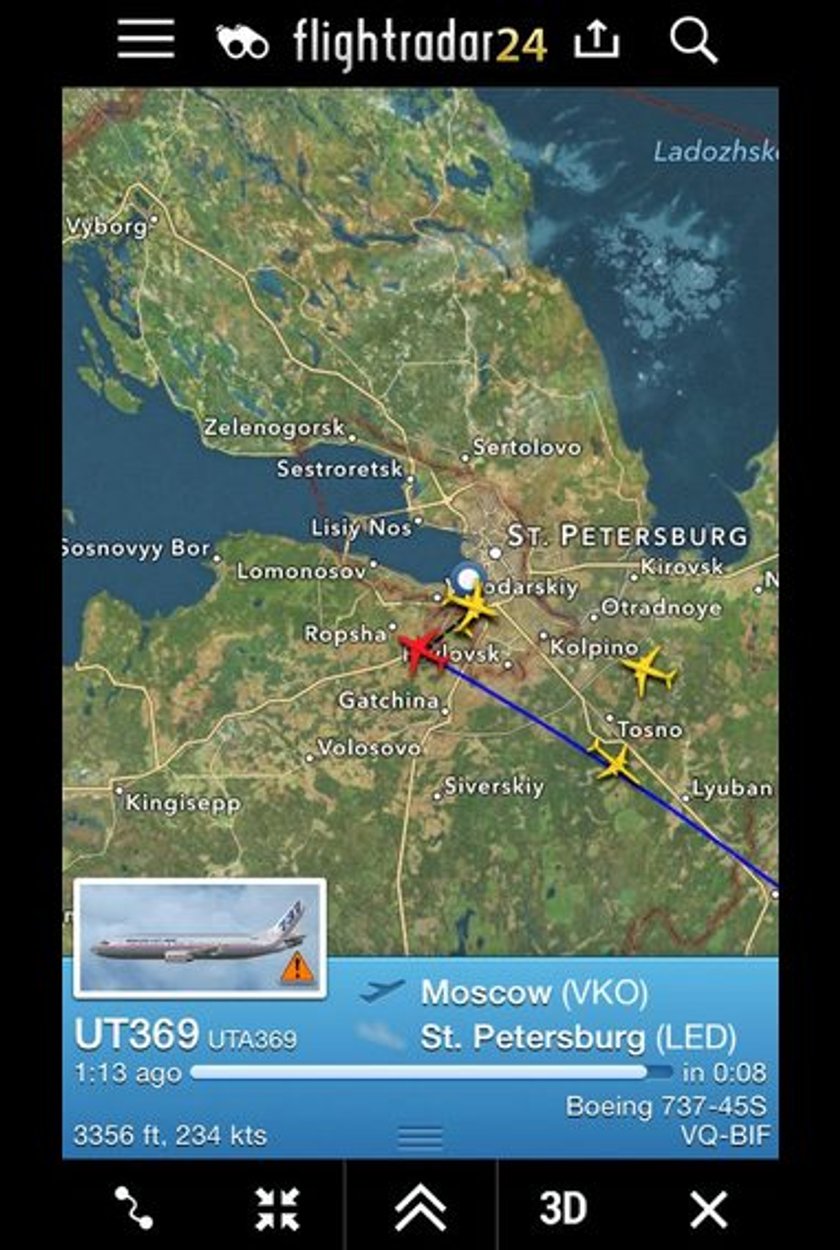Switch to 3D view
This screenshot has height=1250, width=840.
coord(563,1208)
